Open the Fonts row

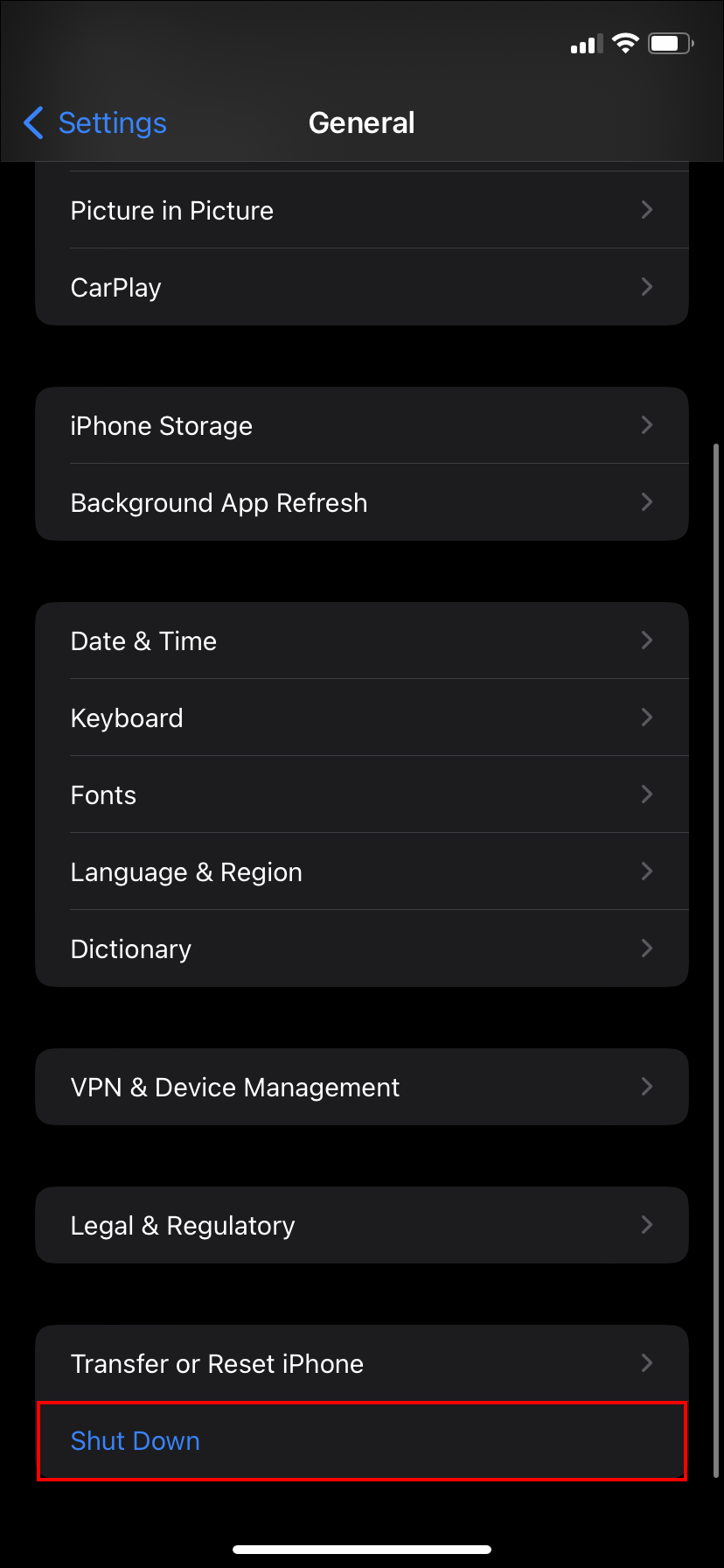[x=361, y=795]
